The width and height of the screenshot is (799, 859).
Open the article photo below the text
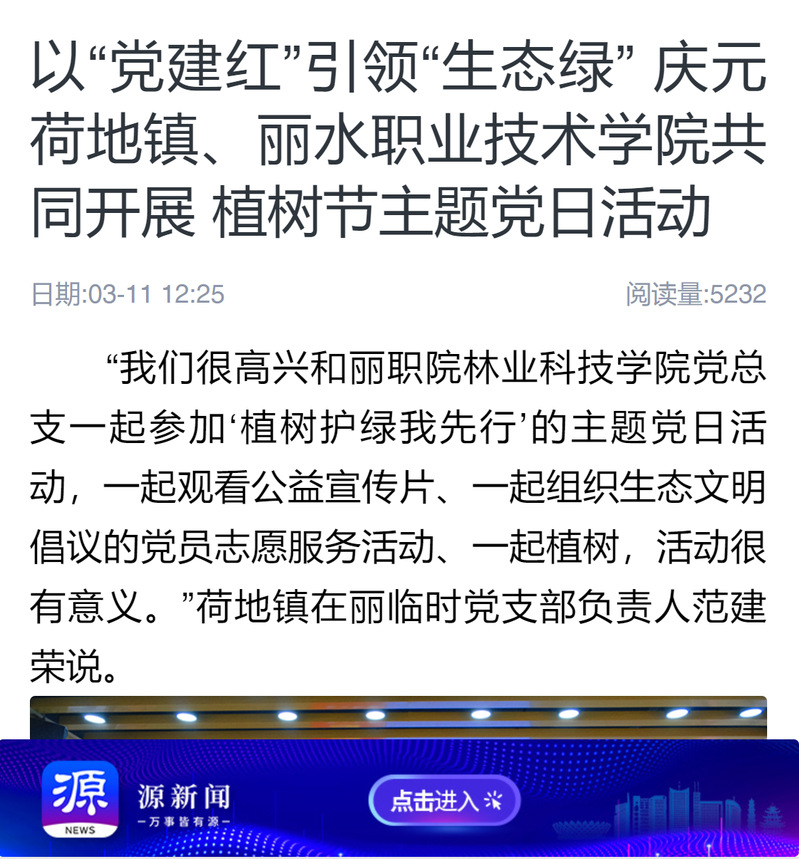[x=398, y=716]
